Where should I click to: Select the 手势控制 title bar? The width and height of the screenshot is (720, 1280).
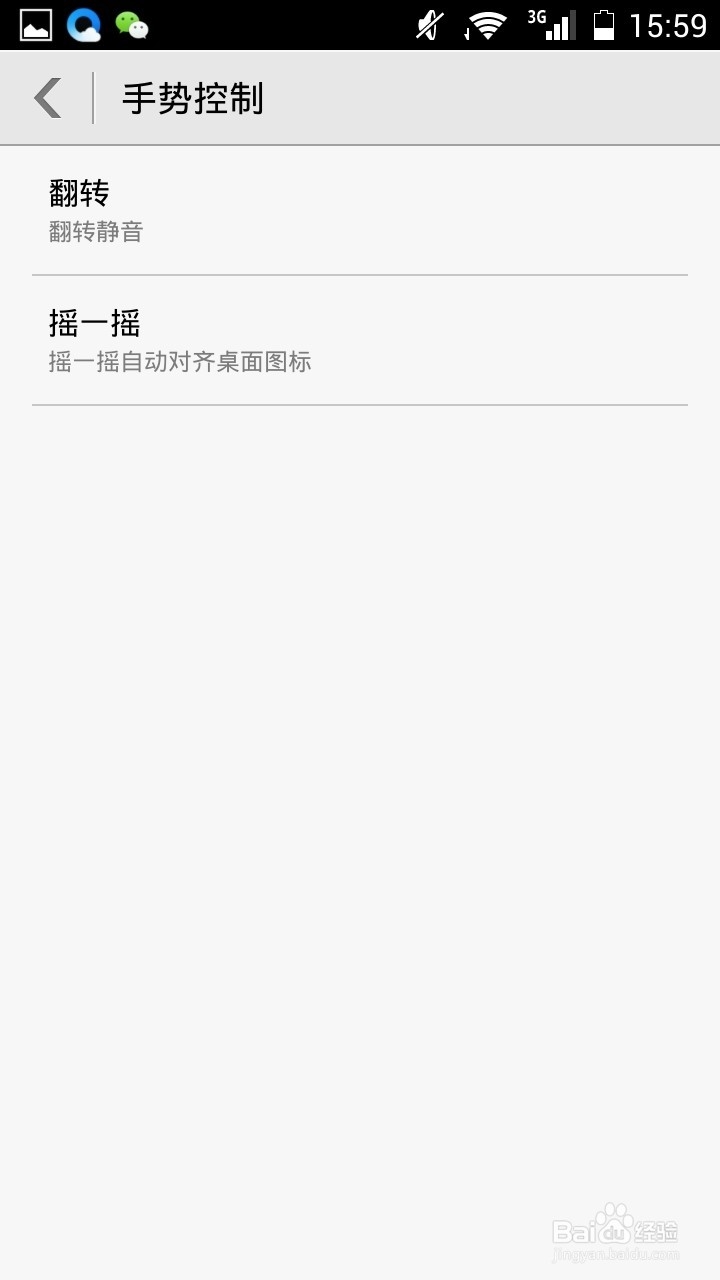[192, 97]
